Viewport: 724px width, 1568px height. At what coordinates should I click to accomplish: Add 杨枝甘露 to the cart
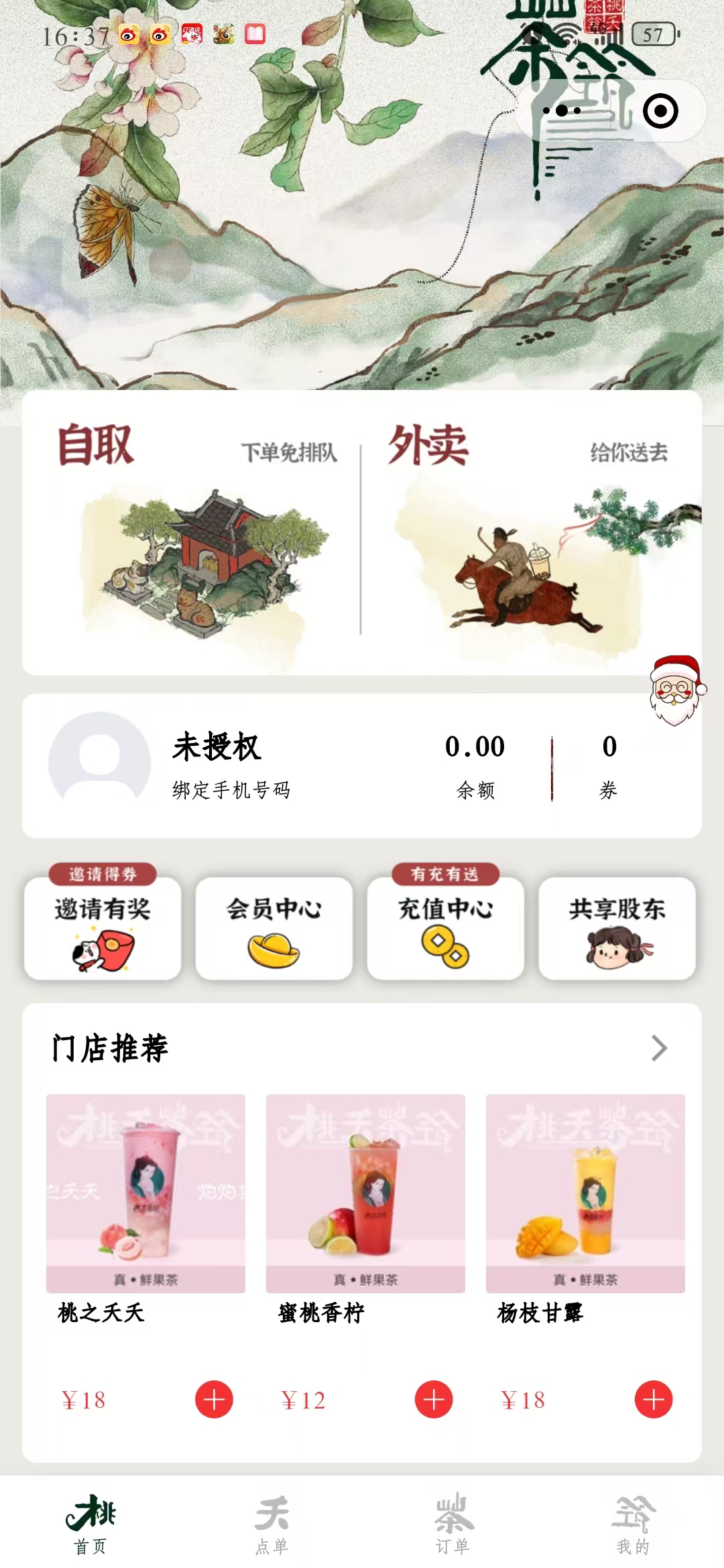(x=654, y=1399)
